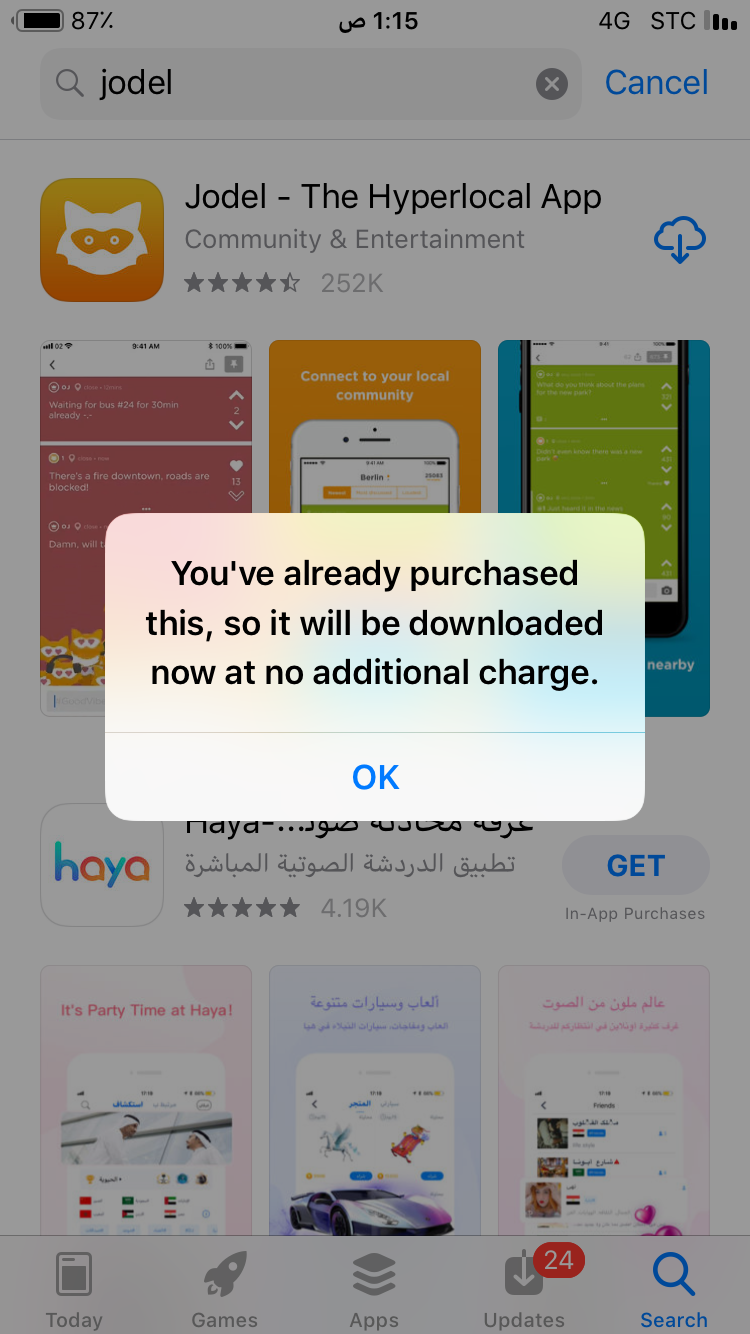Clear the search field text
The image size is (750, 1334).
click(551, 84)
